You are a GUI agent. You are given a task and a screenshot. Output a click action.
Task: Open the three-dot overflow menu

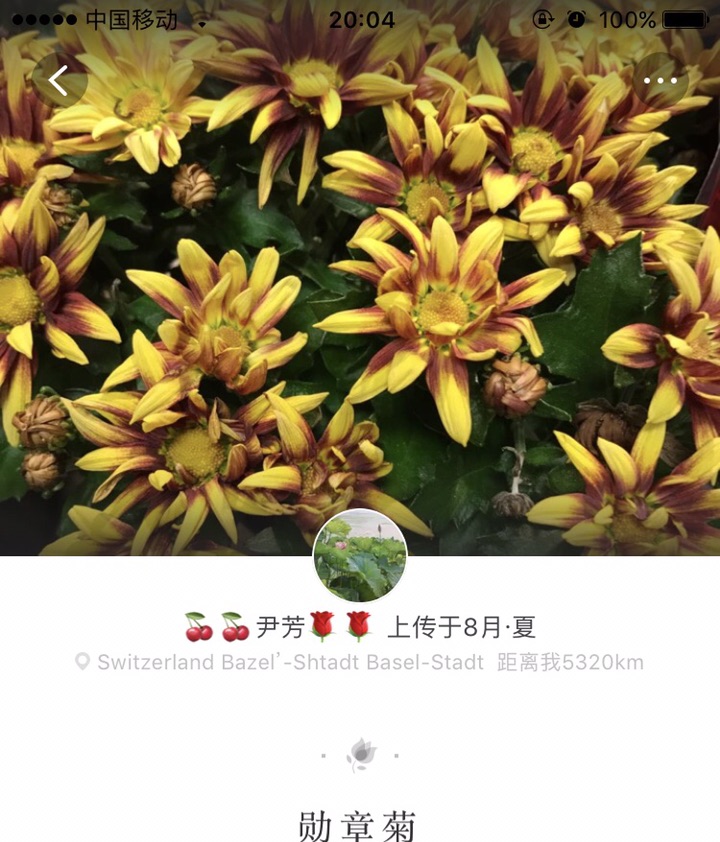pyautogui.click(x=660, y=80)
